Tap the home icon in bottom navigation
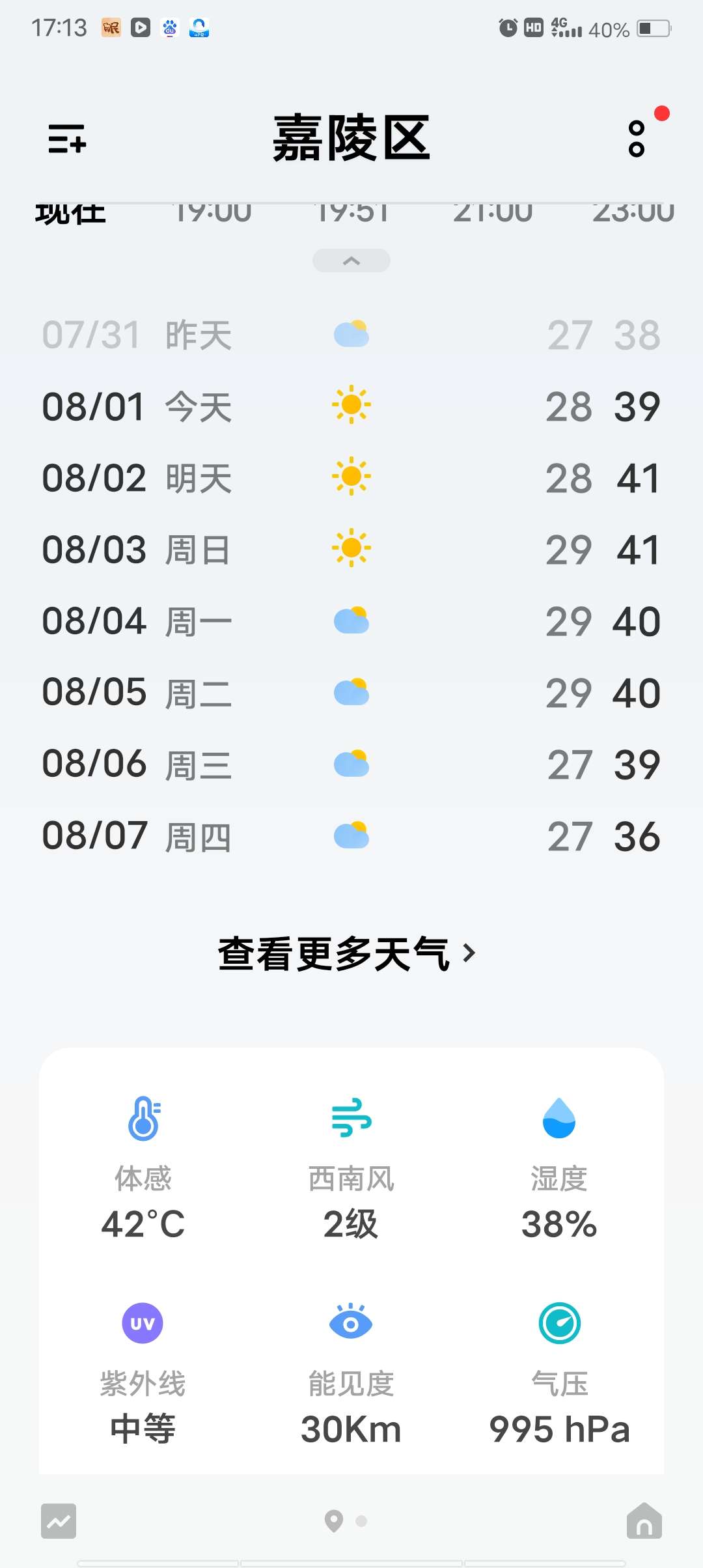Screen dimensions: 703x1568 [x=643, y=1522]
